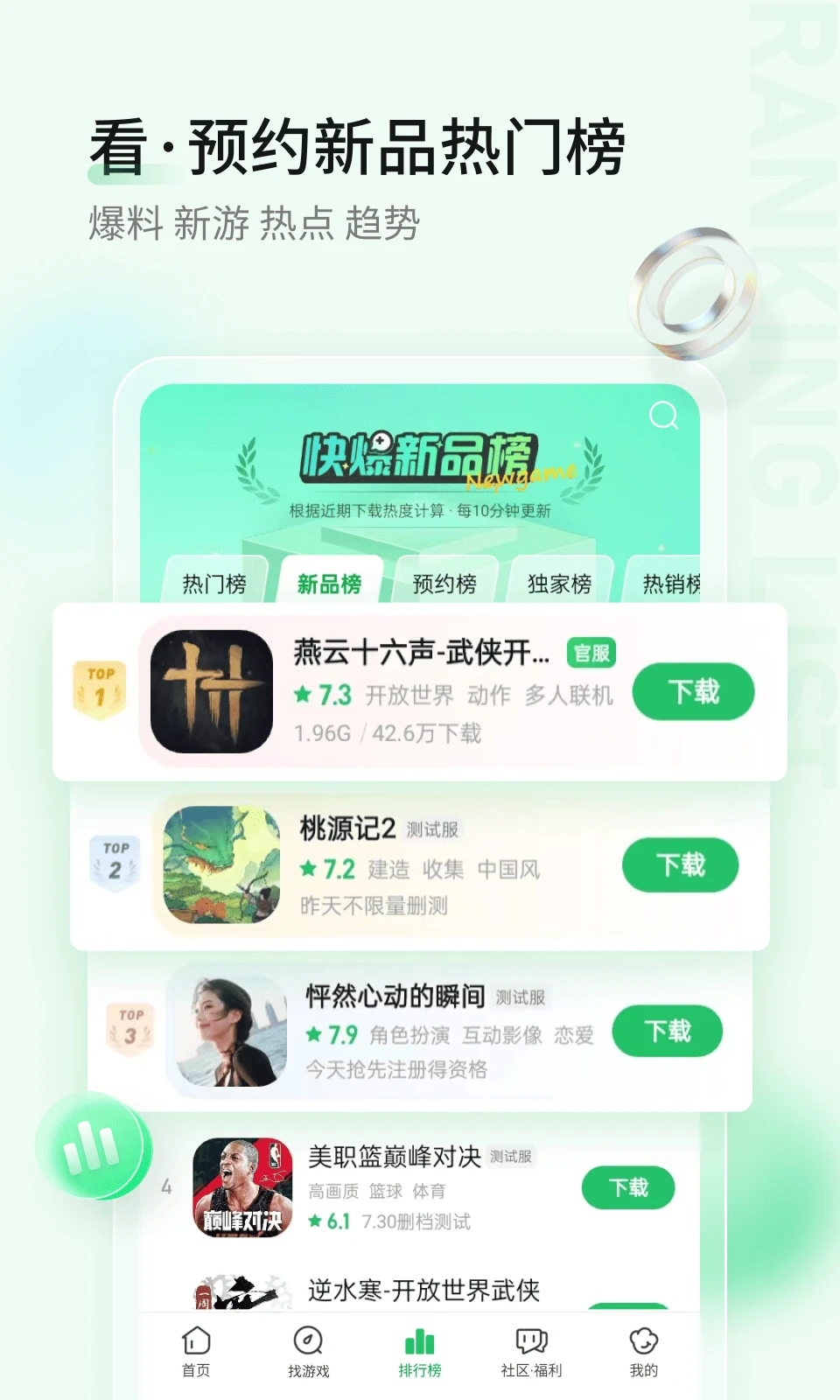Open the 社区·福利 chat bubble icon
Image resolution: width=840 pixels, height=1400 pixels.
(530, 1341)
